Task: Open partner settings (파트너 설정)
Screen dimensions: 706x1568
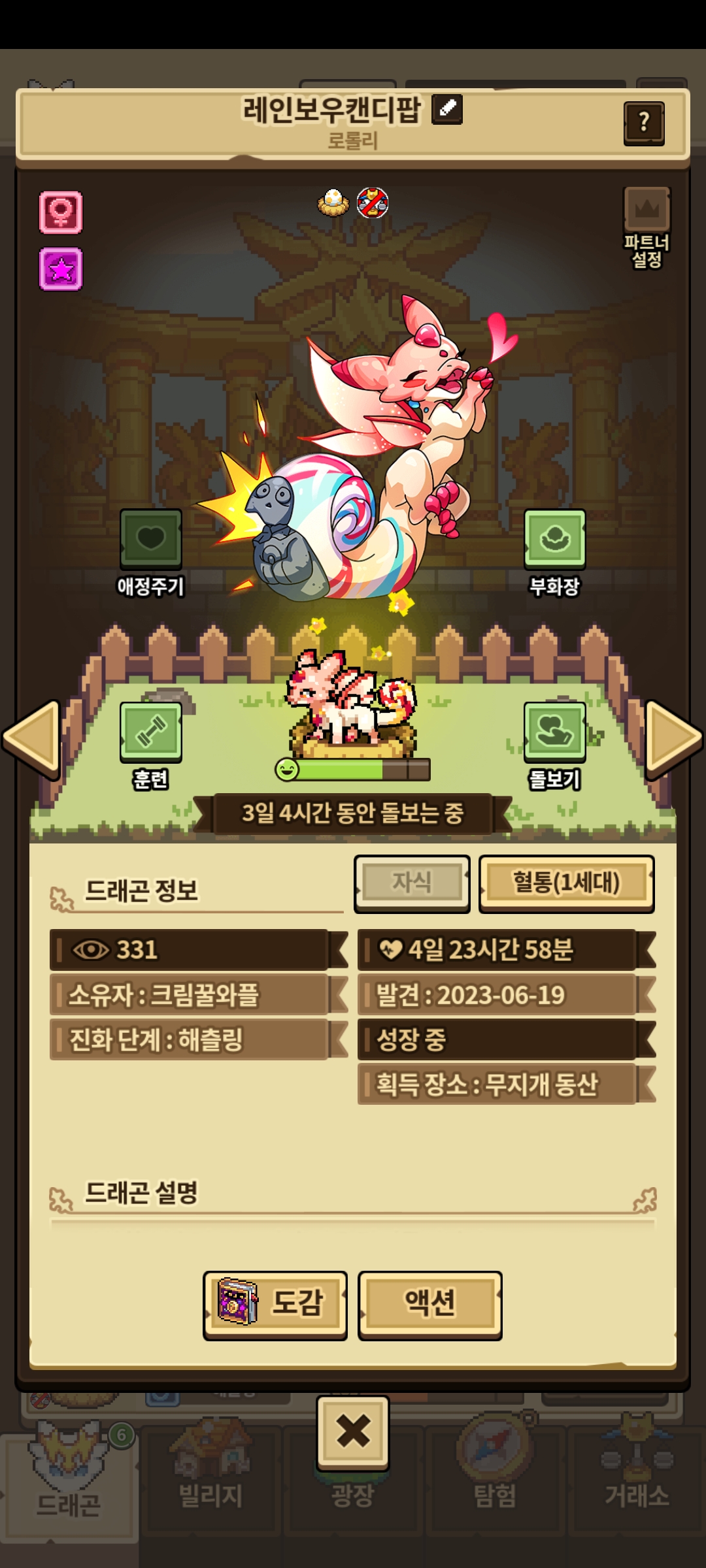Action: tap(647, 227)
